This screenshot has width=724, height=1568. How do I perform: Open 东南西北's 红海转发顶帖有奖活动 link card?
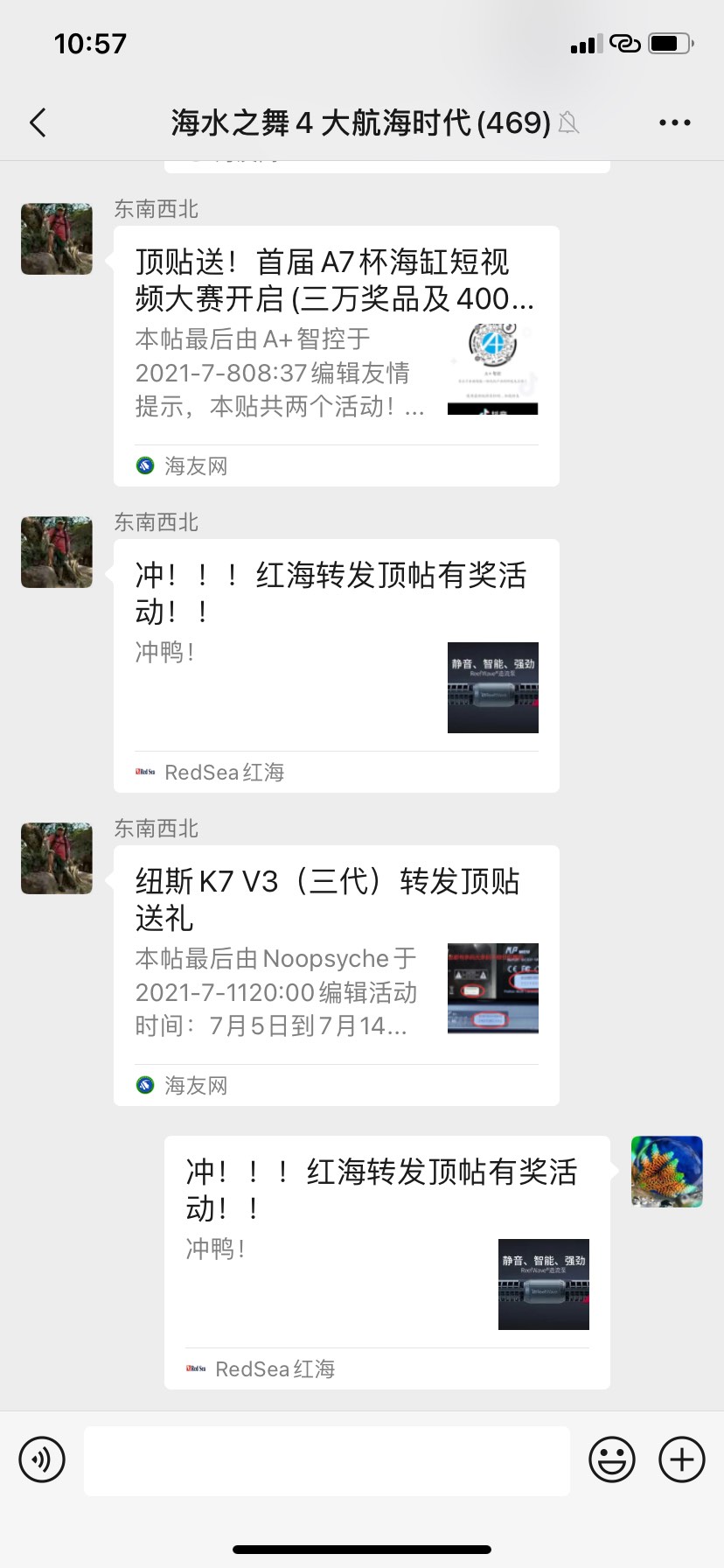pyautogui.click(x=336, y=665)
